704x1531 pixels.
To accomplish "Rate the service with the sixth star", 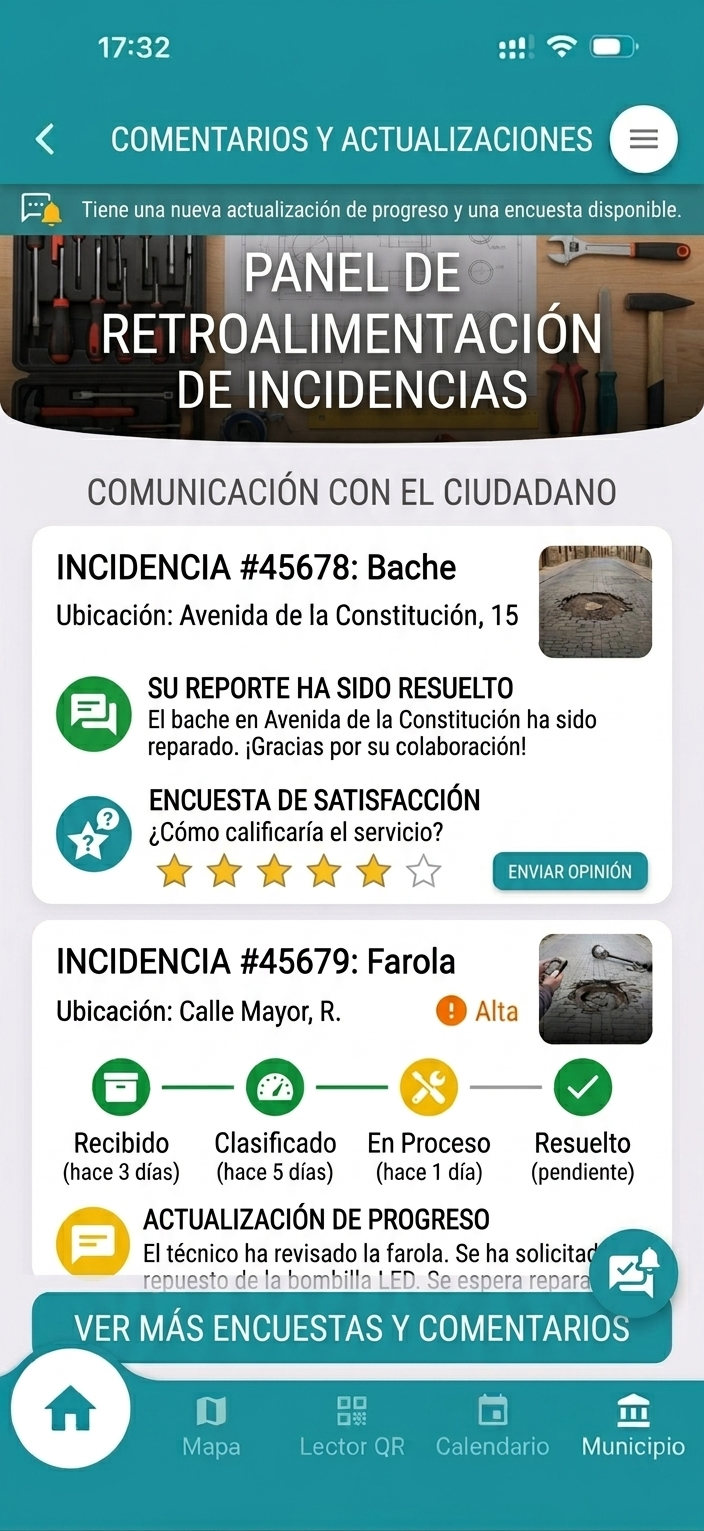I will 424,872.
